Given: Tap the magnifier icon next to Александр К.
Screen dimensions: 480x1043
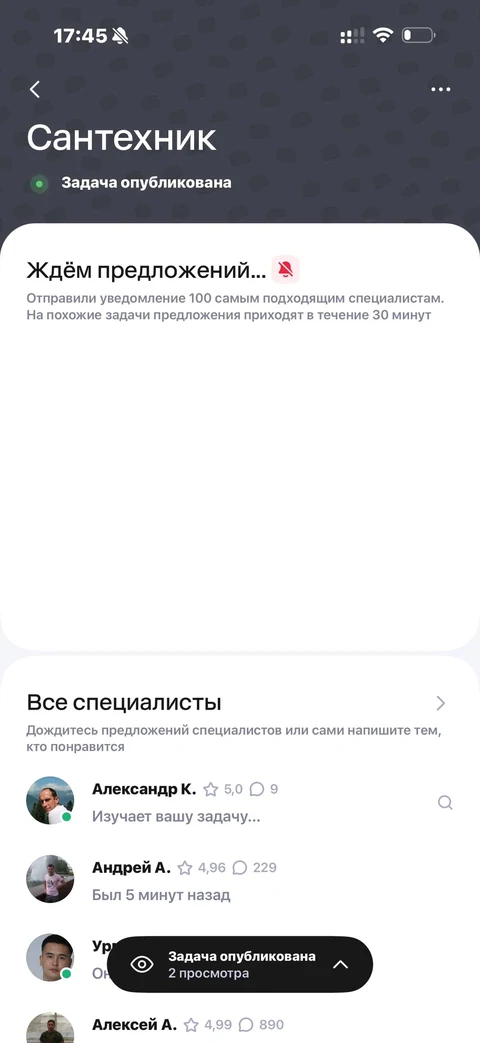Looking at the screenshot, I should pos(445,803).
